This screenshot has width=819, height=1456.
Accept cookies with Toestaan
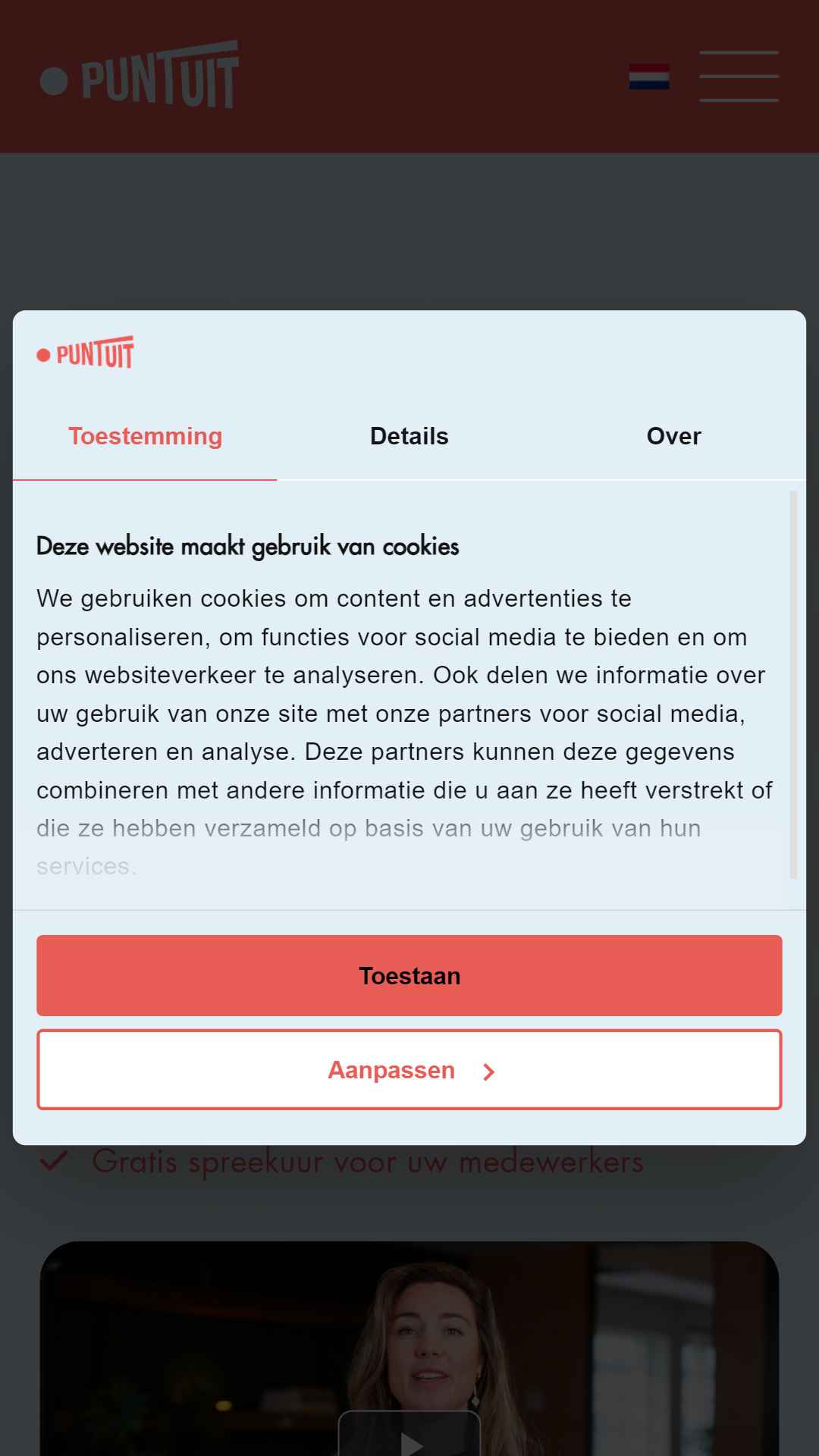[409, 975]
